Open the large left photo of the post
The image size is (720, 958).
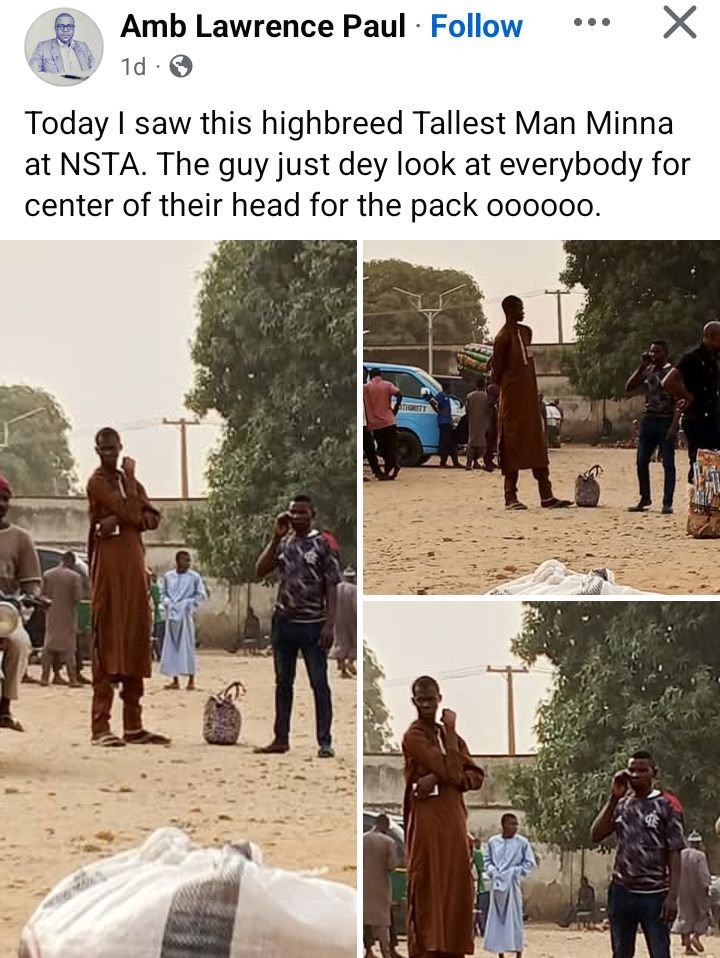[x=178, y=598]
